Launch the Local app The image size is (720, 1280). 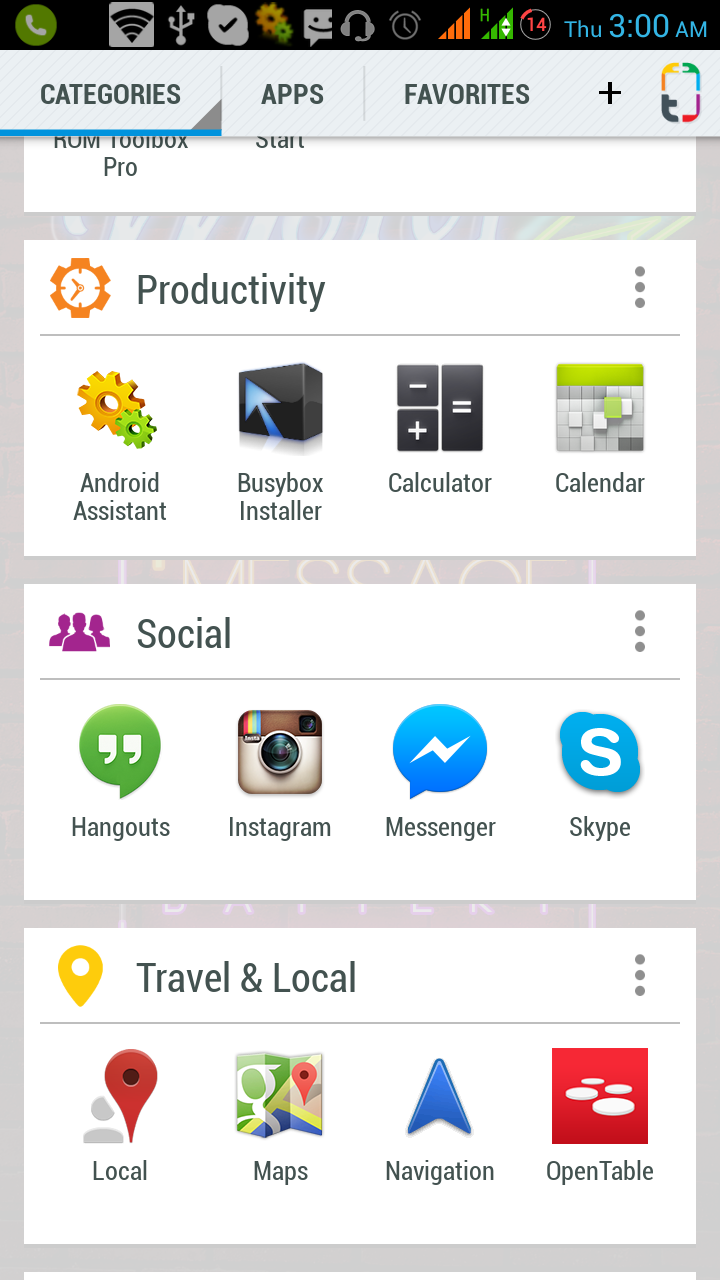120,1097
